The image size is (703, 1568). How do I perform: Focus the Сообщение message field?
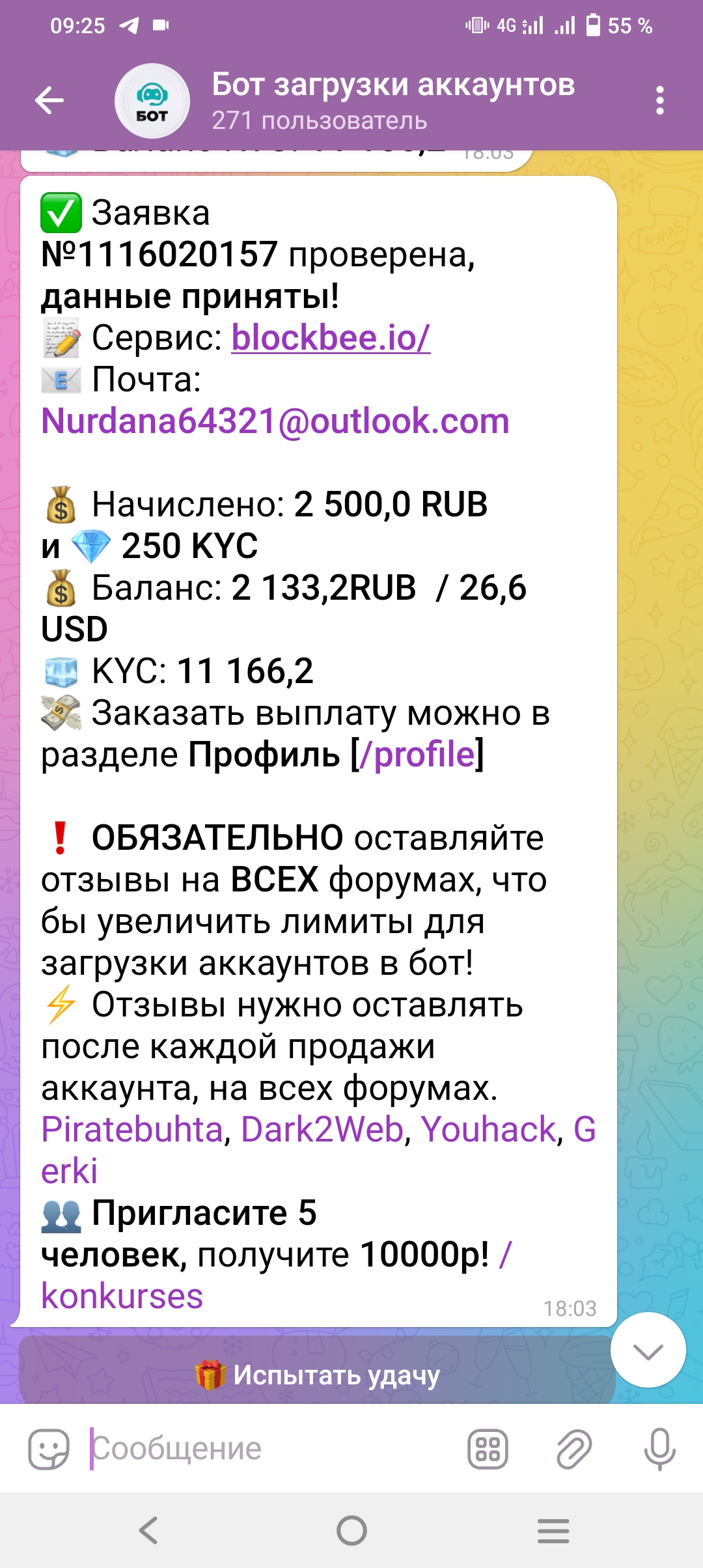click(x=273, y=1449)
